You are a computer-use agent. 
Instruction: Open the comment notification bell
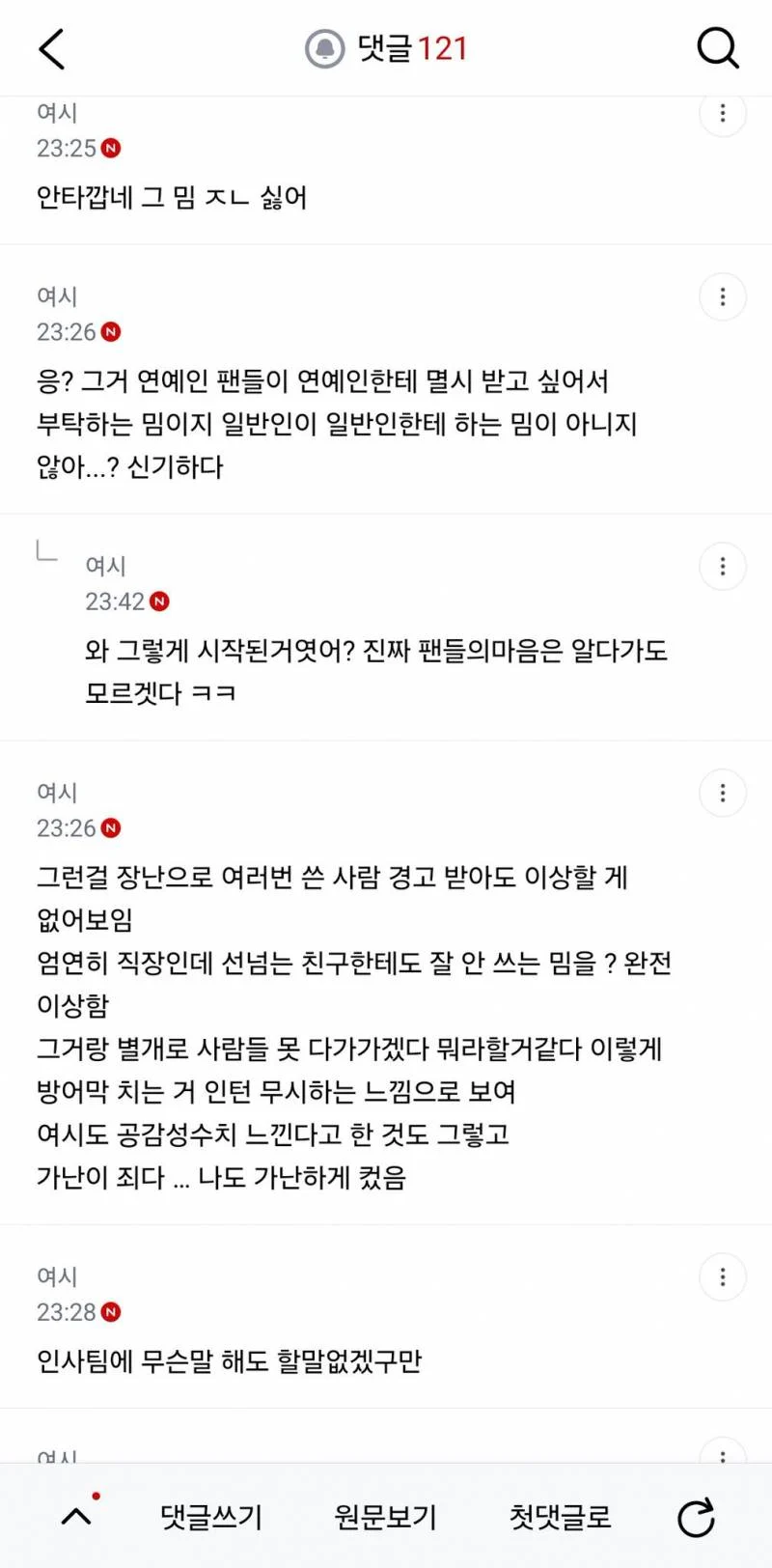[325, 48]
